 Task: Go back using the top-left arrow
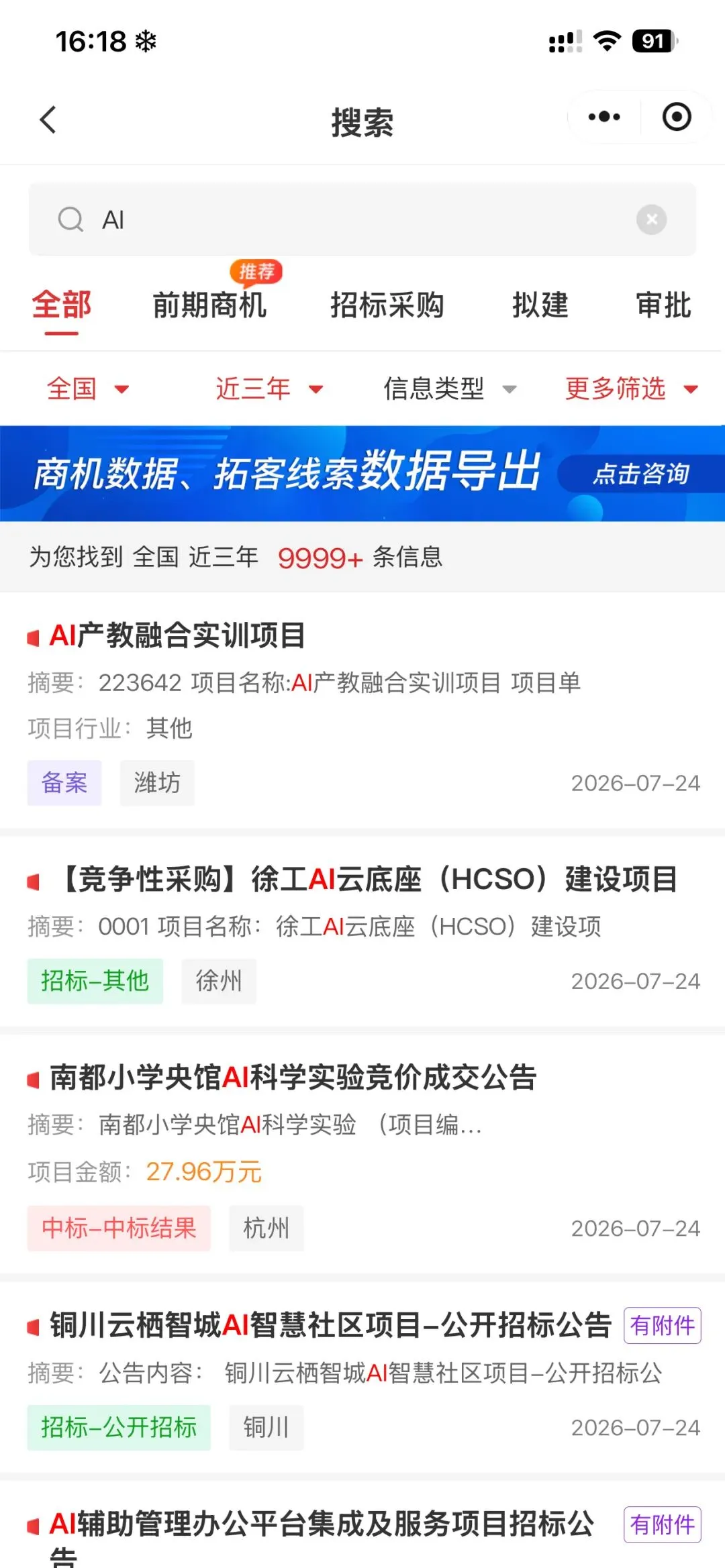point(48,120)
